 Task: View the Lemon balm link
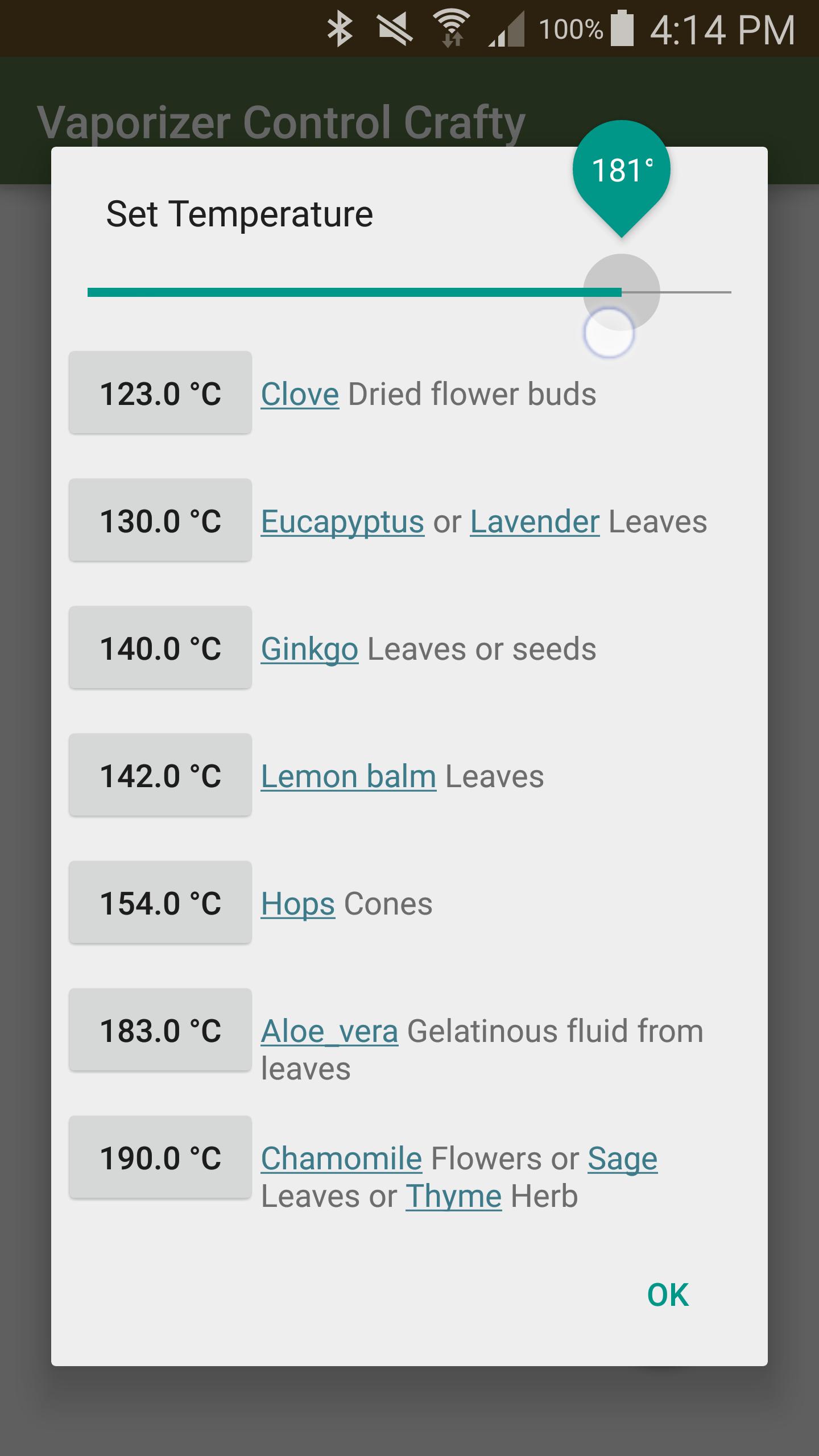pyautogui.click(x=348, y=776)
